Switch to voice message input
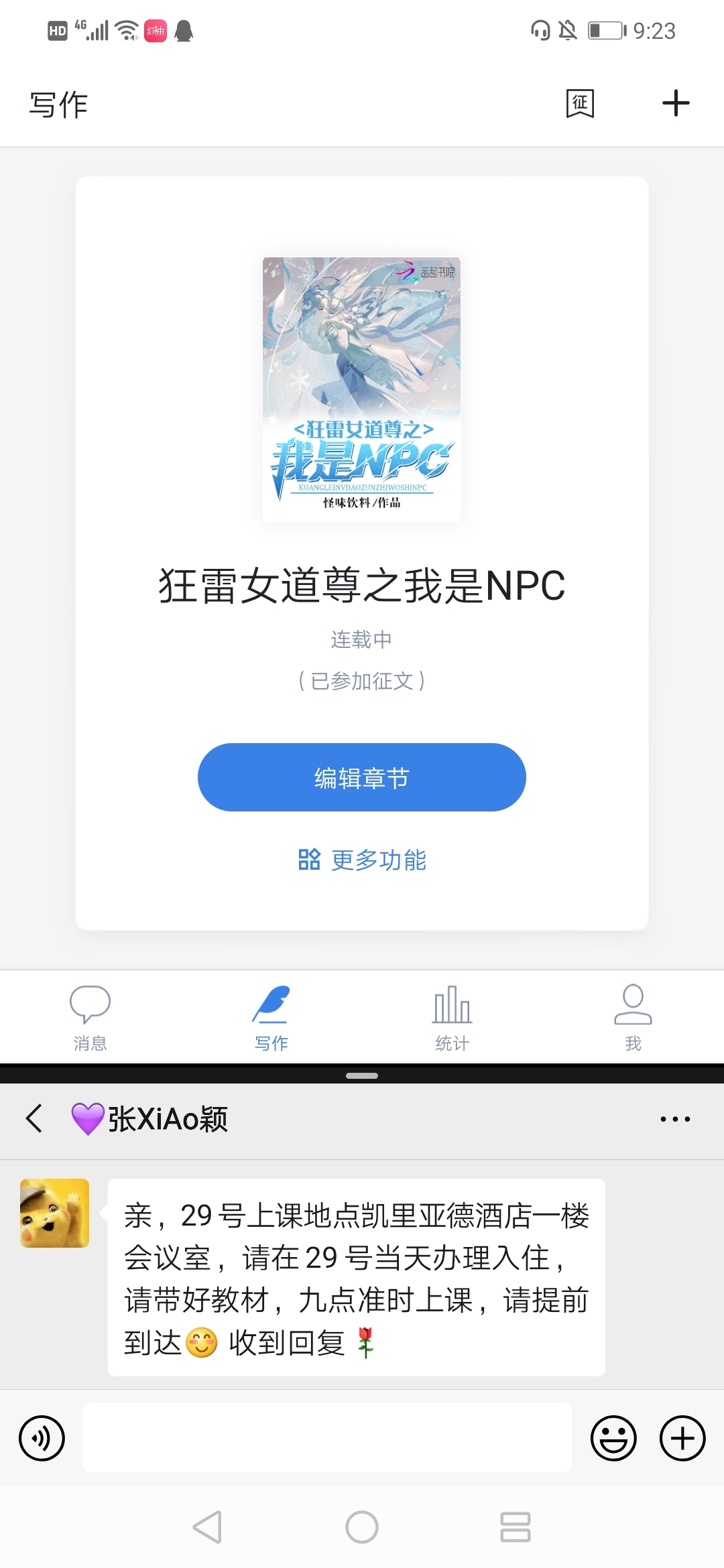Screen dimensions: 724x1568 pyautogui.click(x=42, y=1438)
